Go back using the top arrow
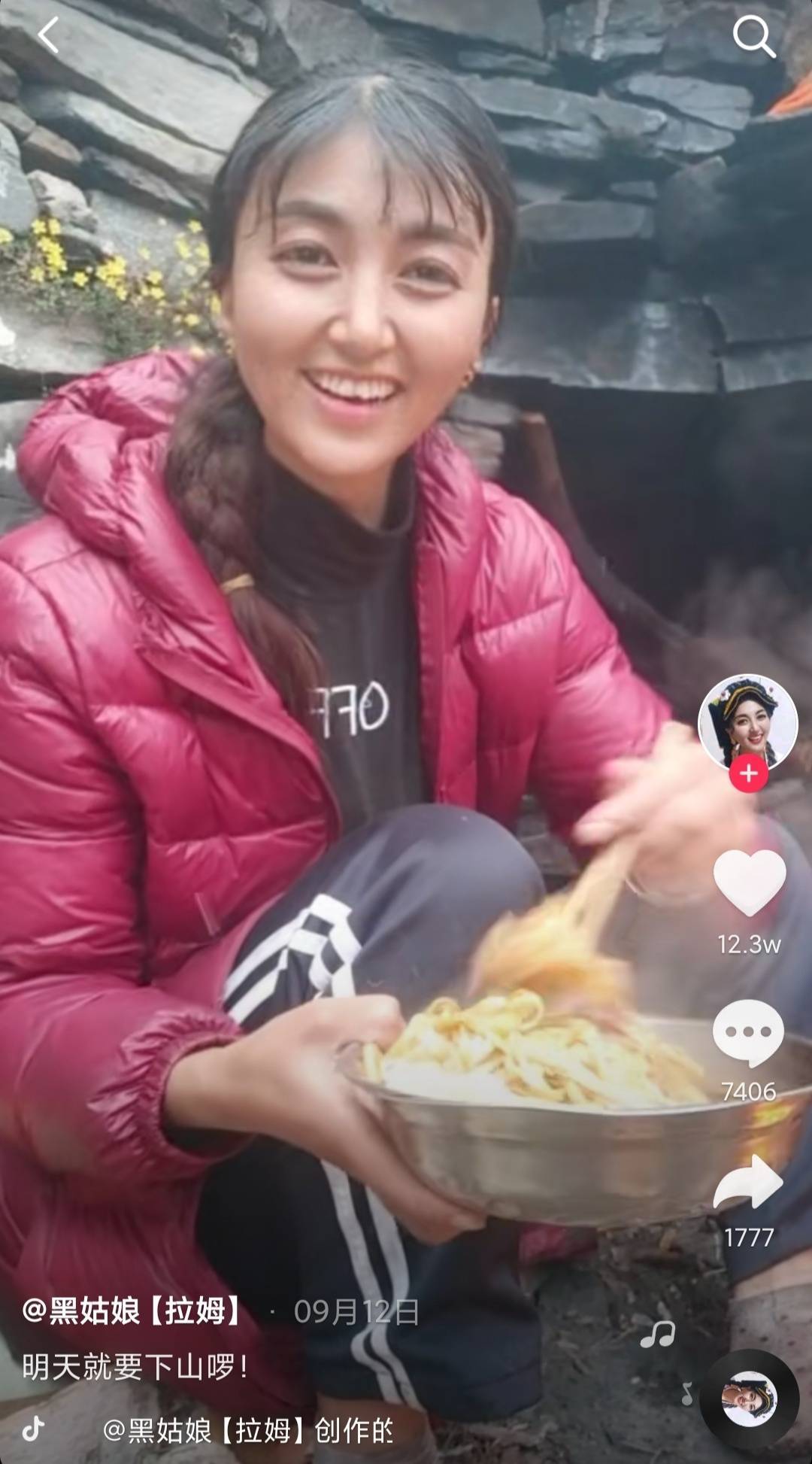The height and width of the screenshot is (1464, 812). click(49, 35)
